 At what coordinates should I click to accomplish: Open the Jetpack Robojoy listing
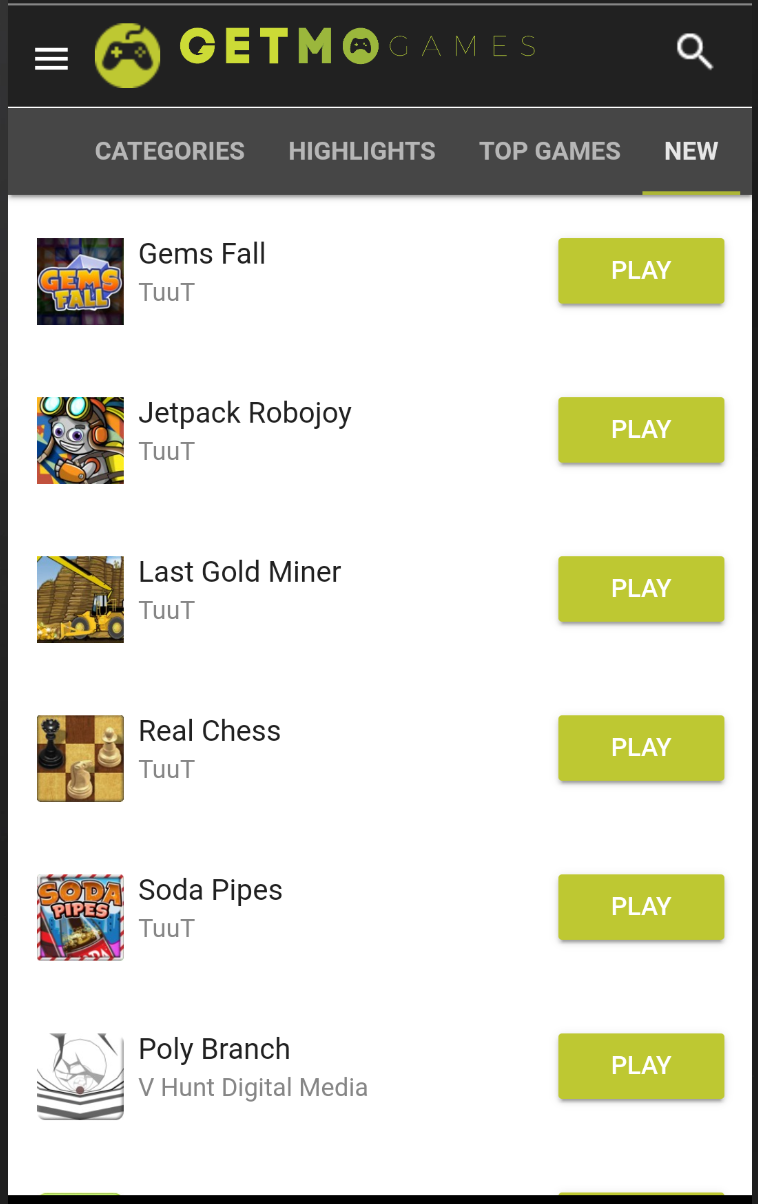[245, 414]
